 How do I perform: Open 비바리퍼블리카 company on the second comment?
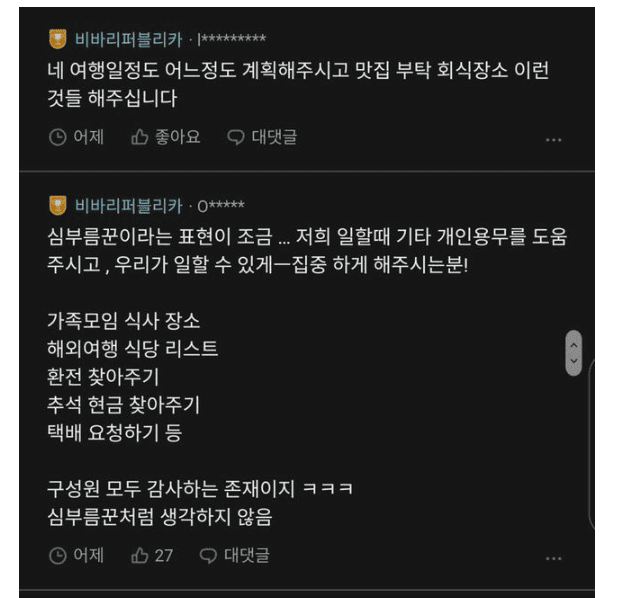click(129, 206)
